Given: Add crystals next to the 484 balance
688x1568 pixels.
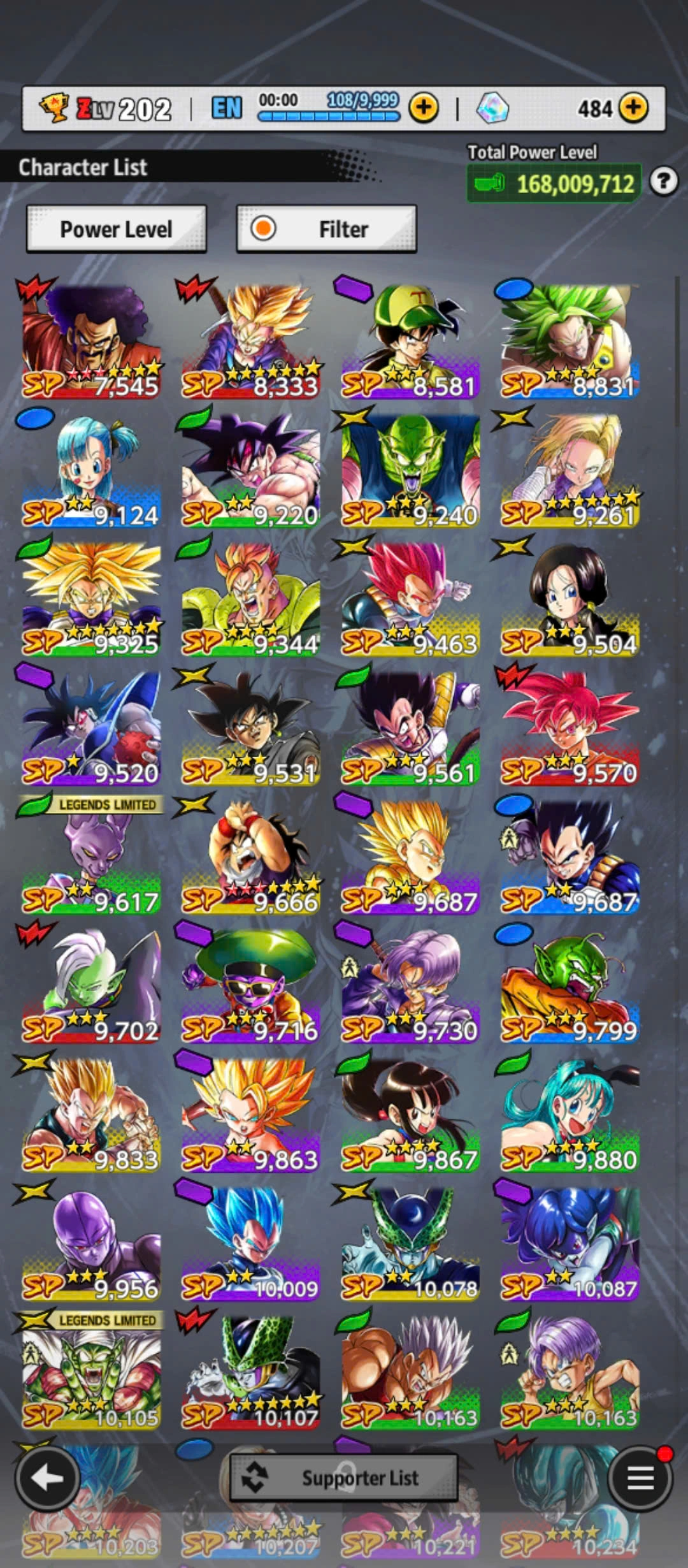Looking at the screenshot, I should click(633, 108).
